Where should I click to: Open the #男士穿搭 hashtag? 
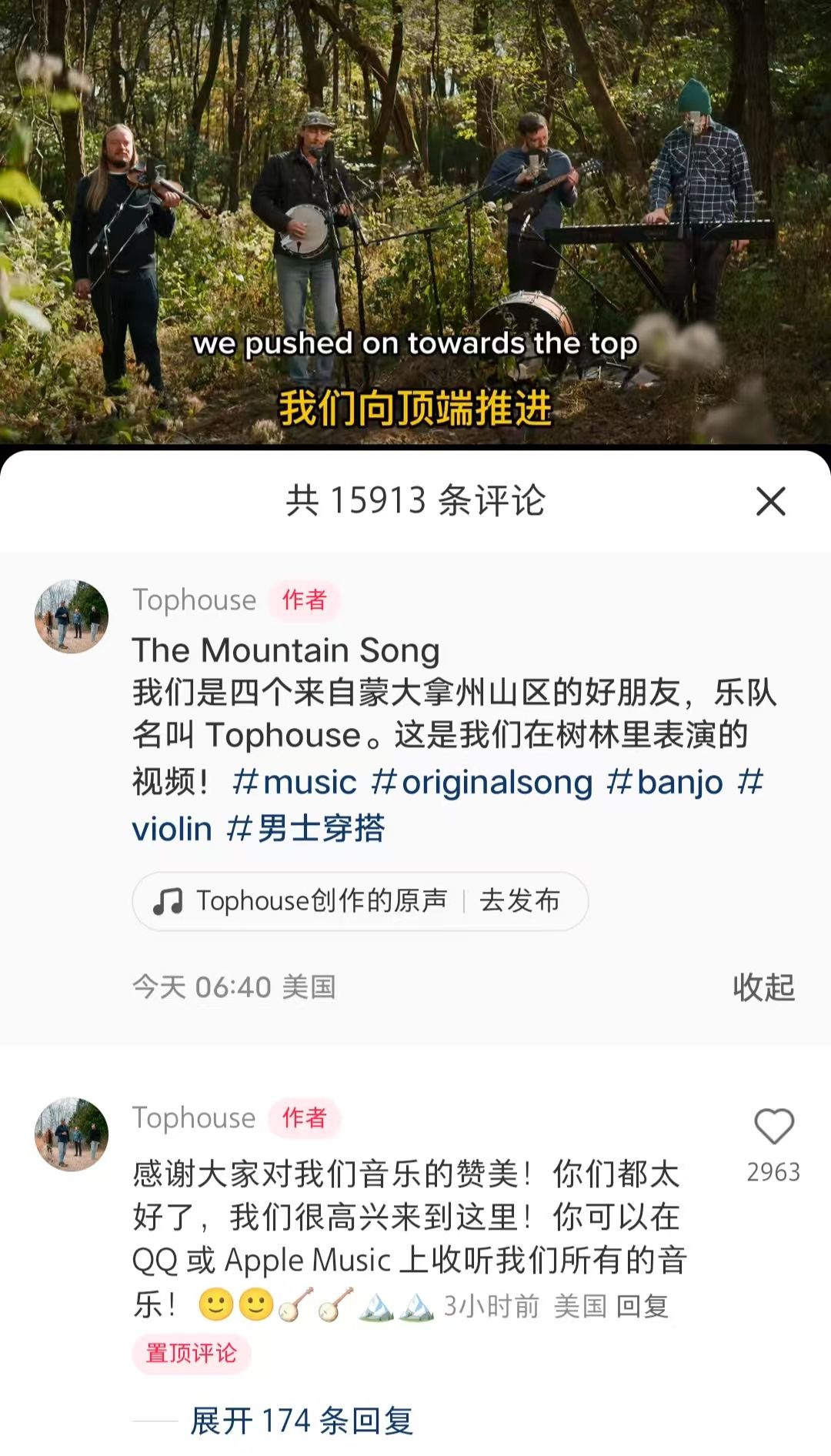click(x=305, y=830)
